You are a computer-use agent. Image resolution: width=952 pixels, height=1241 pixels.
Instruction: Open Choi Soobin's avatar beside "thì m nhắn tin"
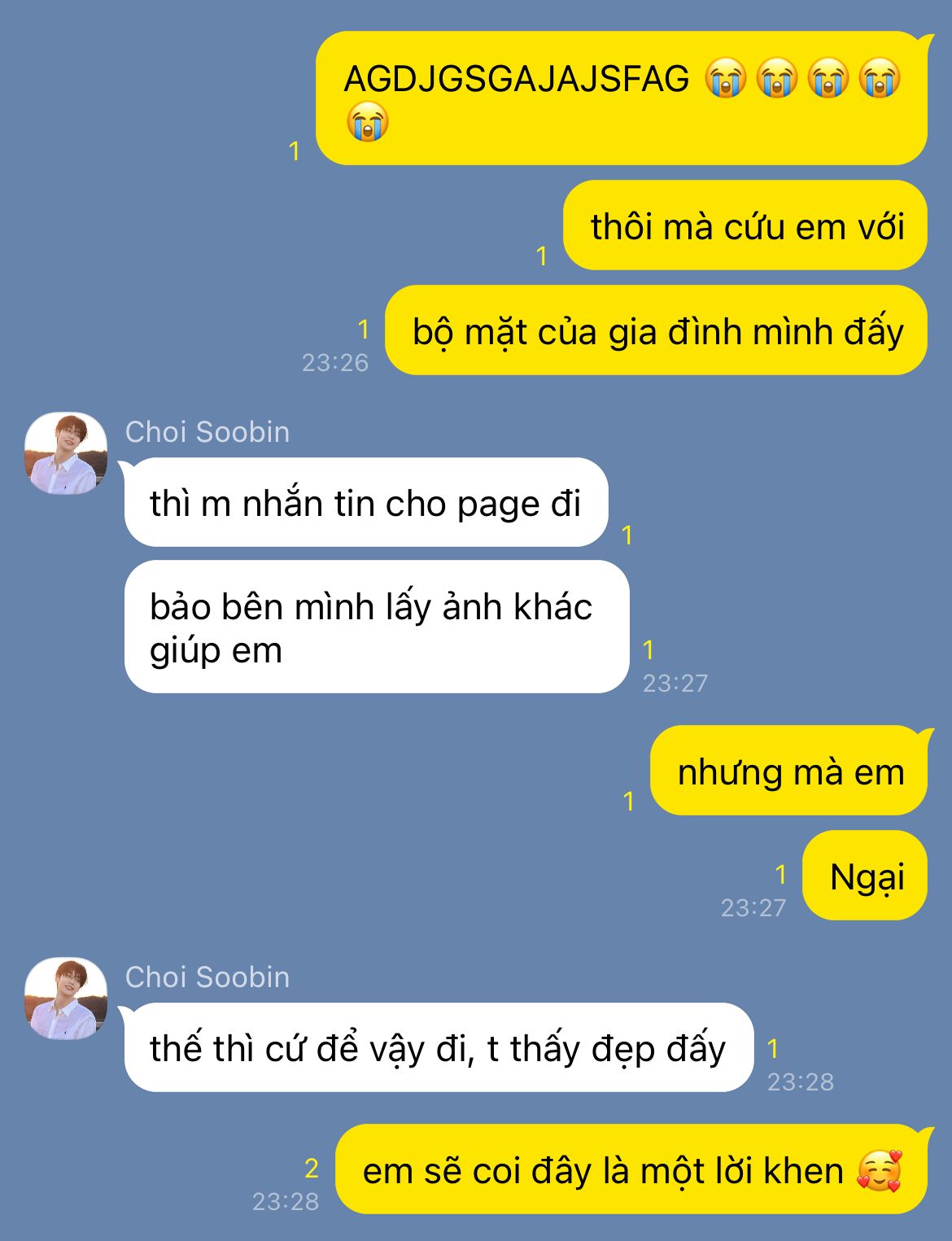coord(66,453)
